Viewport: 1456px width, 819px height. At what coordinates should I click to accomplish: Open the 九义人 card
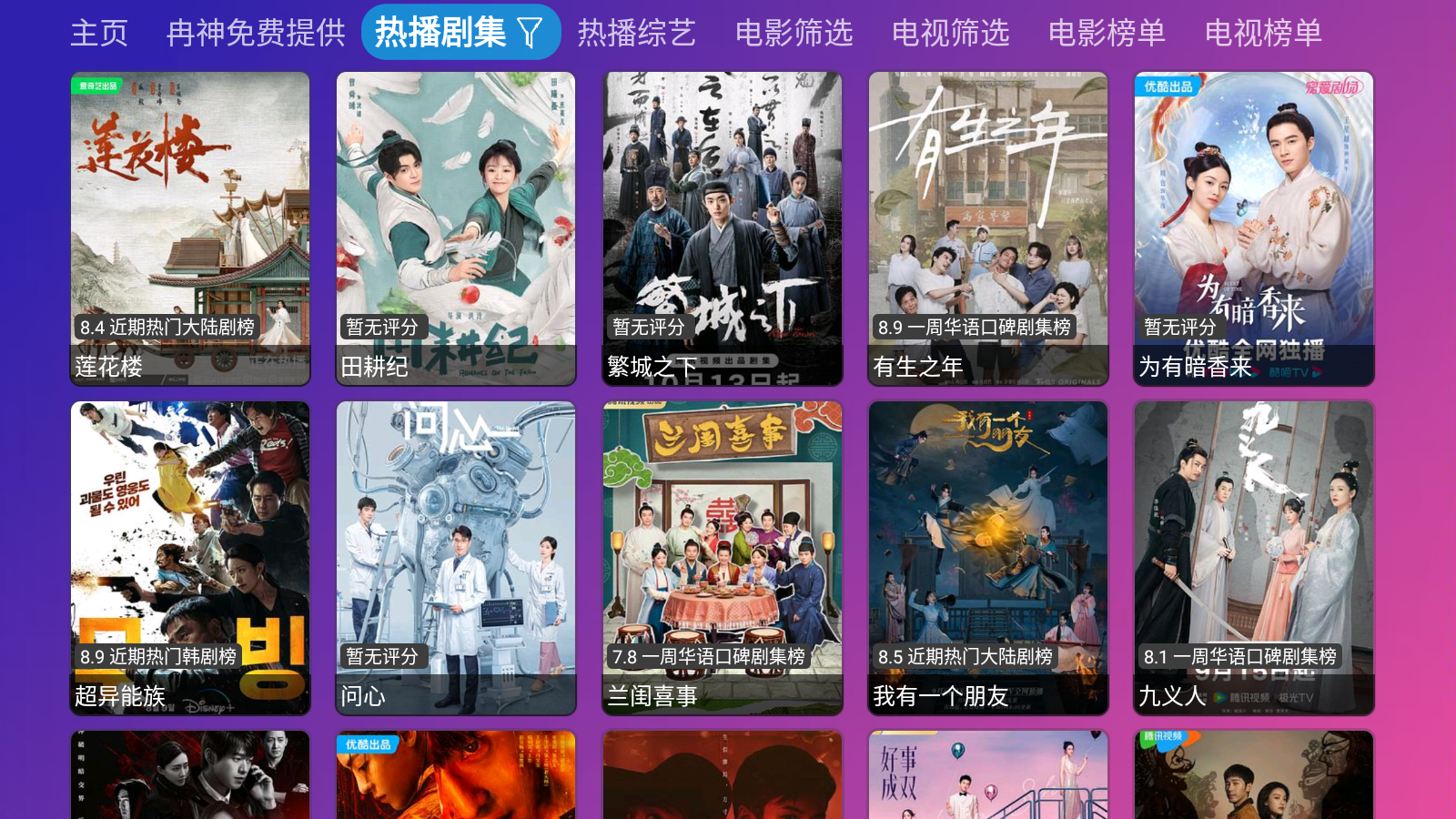tap(1254, 557)
